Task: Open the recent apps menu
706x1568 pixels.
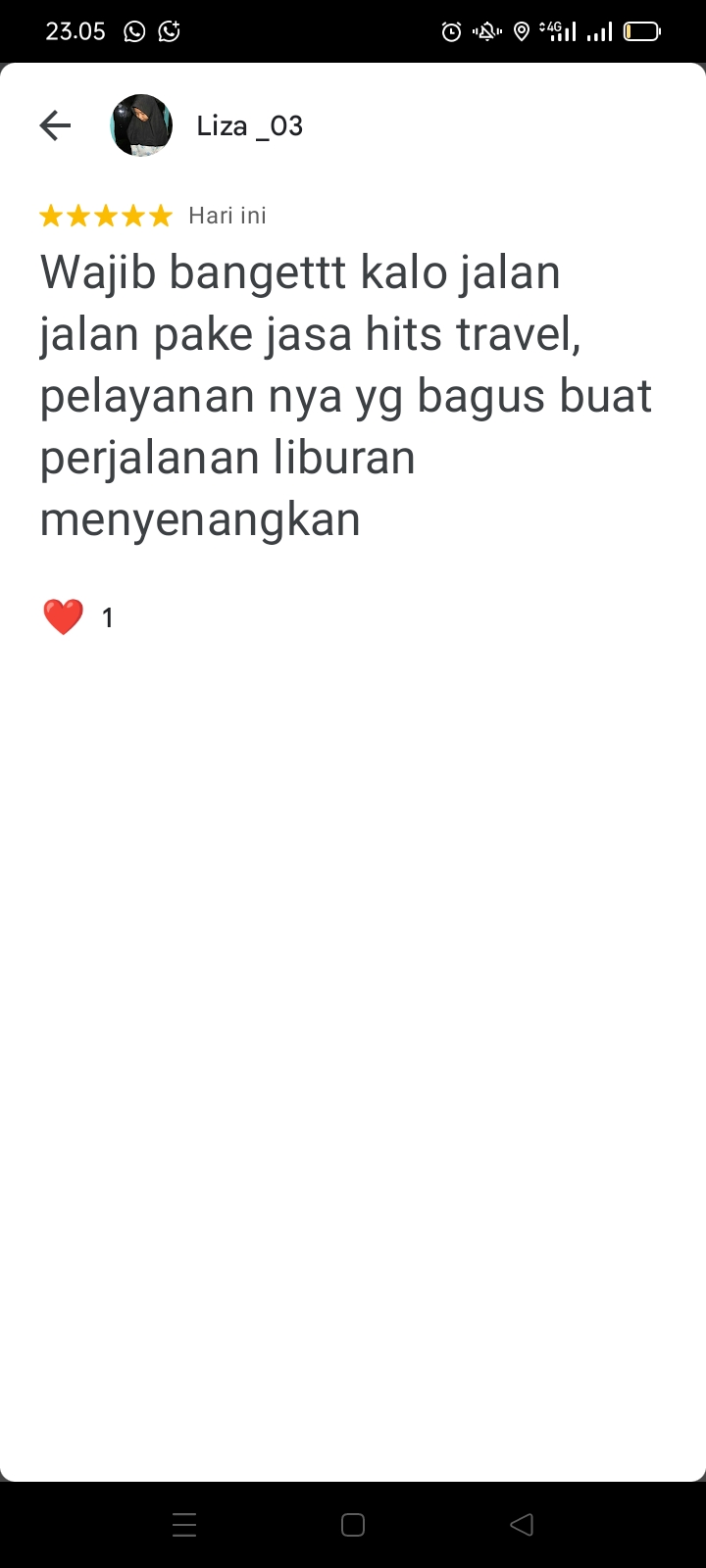Action: coord(184,1525)
